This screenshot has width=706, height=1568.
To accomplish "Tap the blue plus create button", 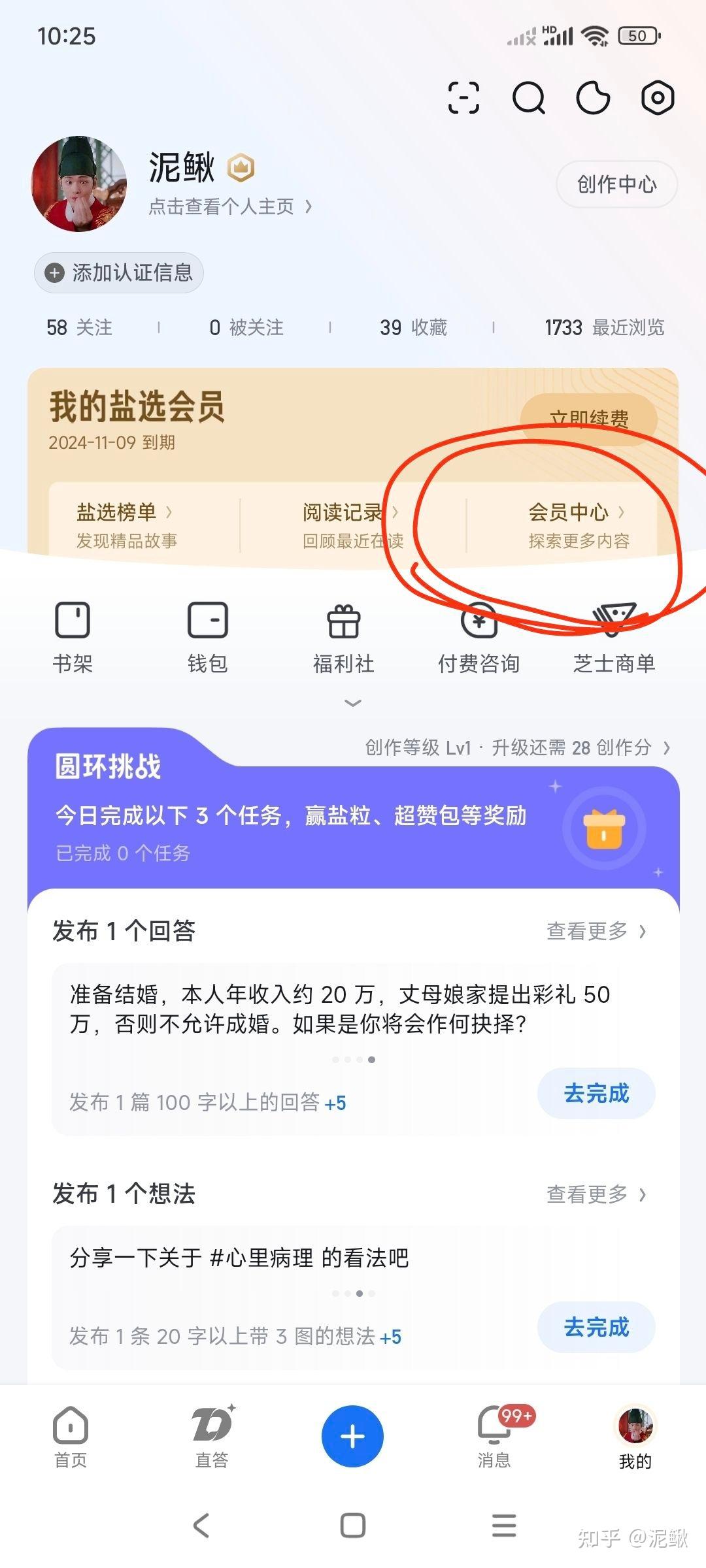I will (352, 1436).
